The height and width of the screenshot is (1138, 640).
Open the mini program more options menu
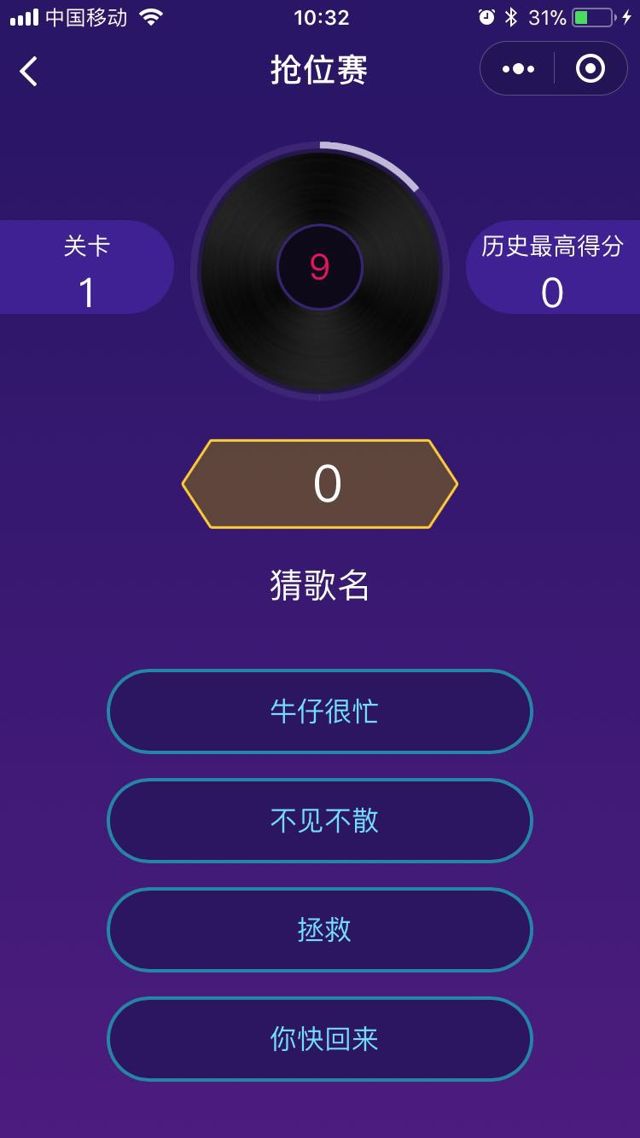pos(518,69)
